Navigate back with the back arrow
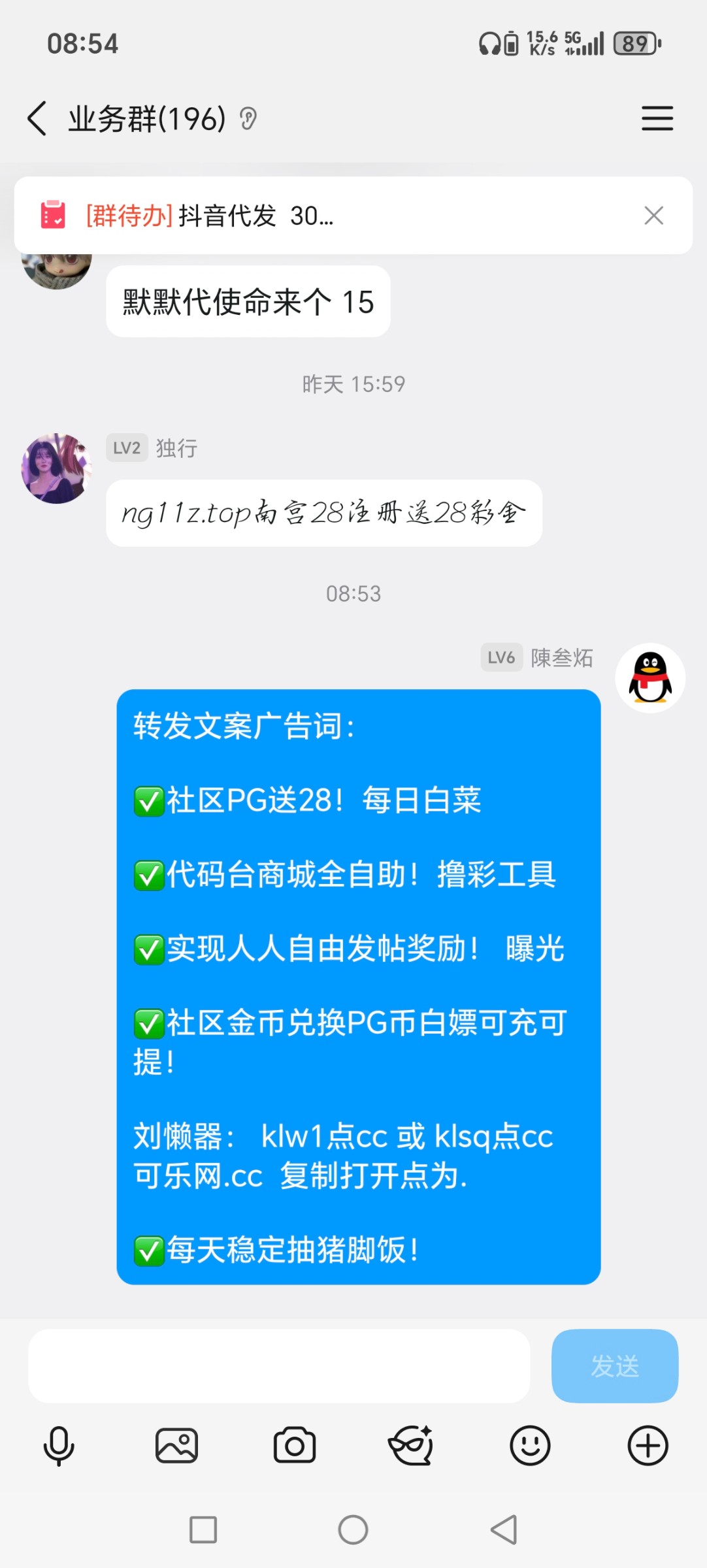 (x=38, y=120)
